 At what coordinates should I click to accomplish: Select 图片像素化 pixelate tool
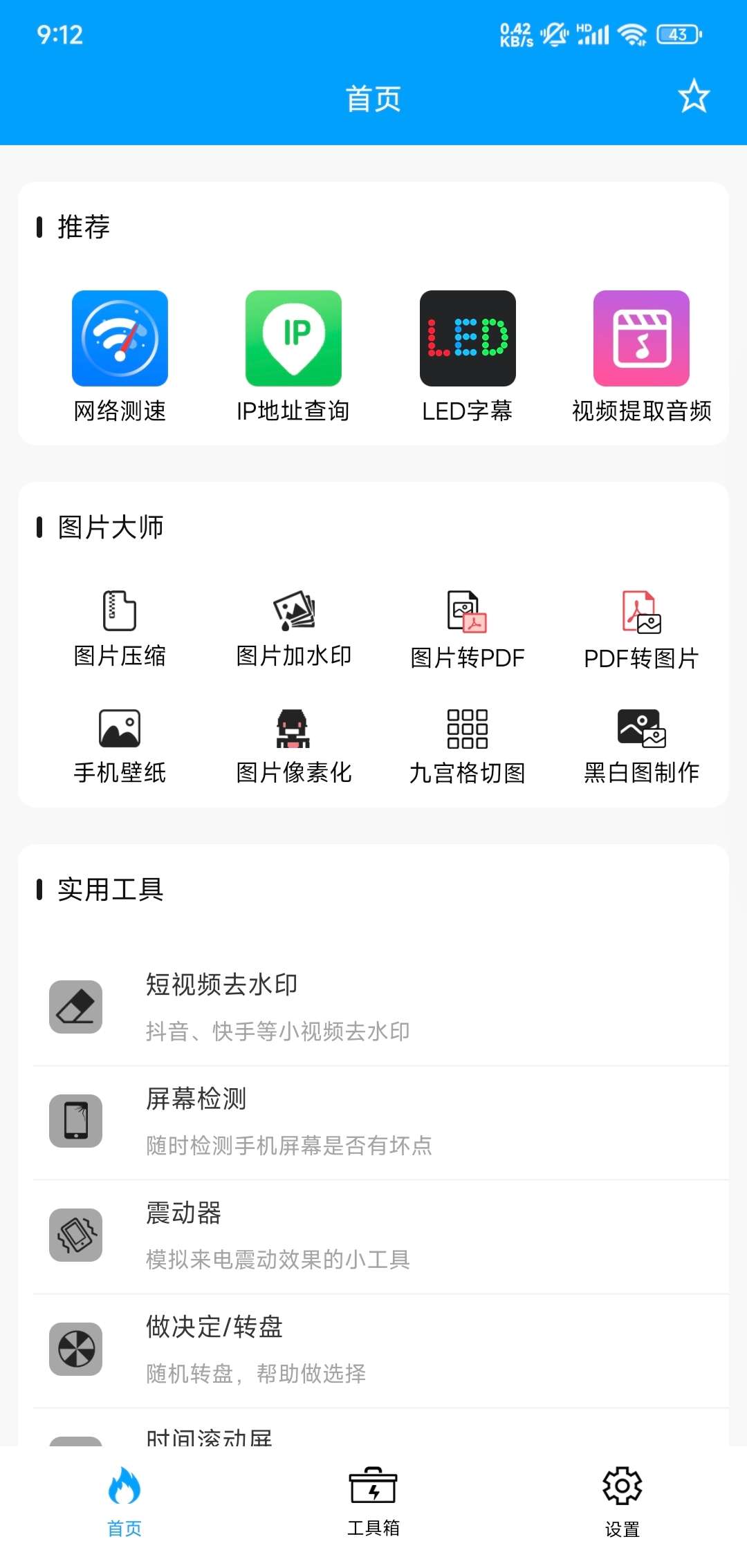[x=294, y=745]
